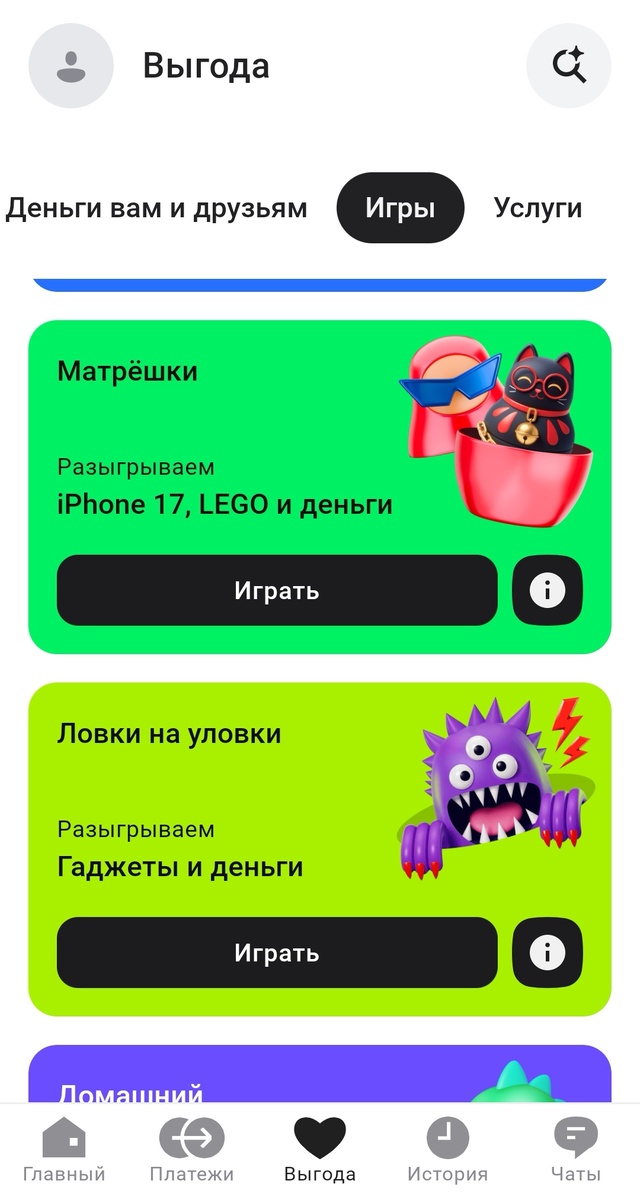Viewport: 640px width, 1200px height.
Task: Open info about the Матрёшки game
Action: pos(547,590)
